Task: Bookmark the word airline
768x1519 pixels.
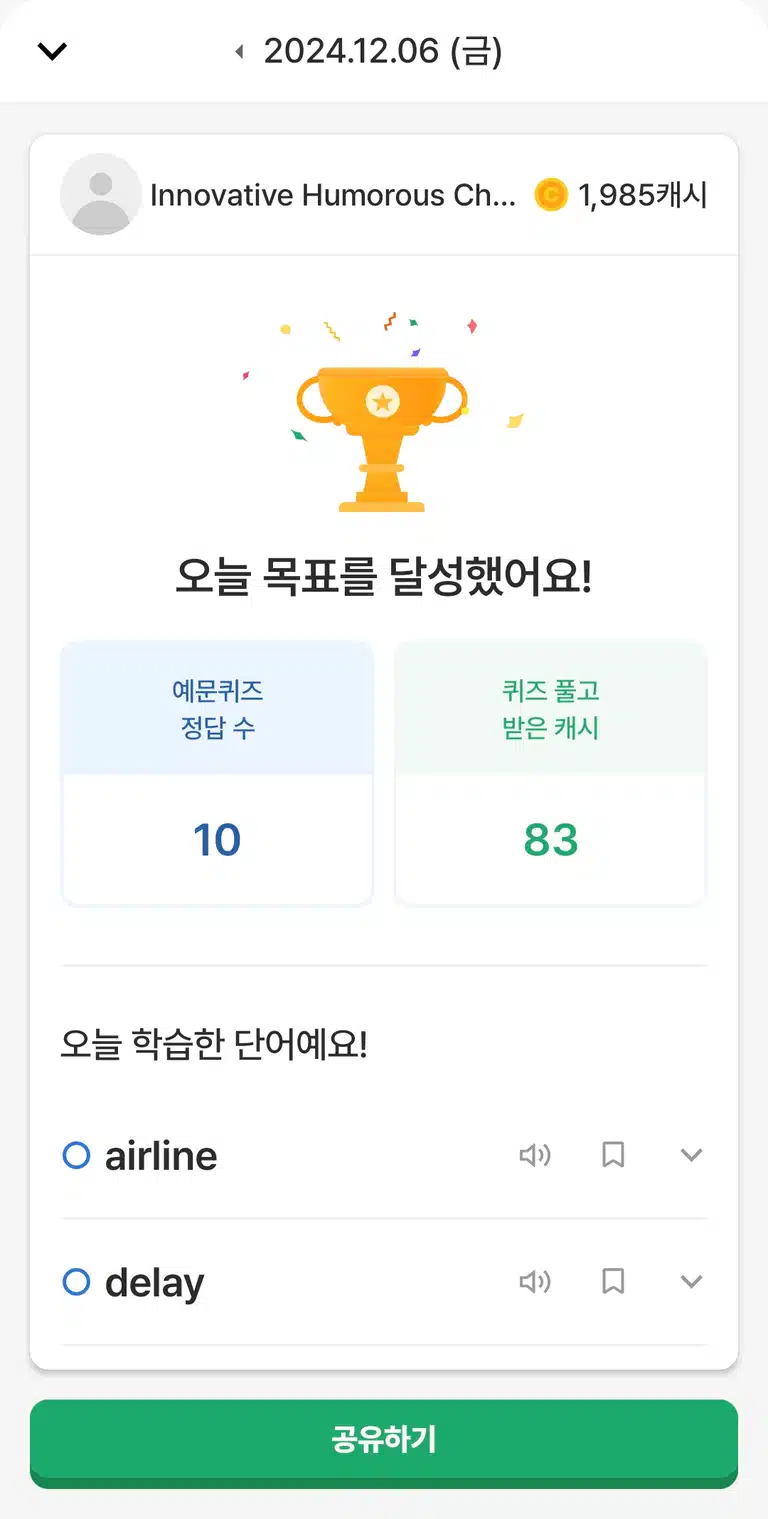Action: click(x=613, y=1155)
